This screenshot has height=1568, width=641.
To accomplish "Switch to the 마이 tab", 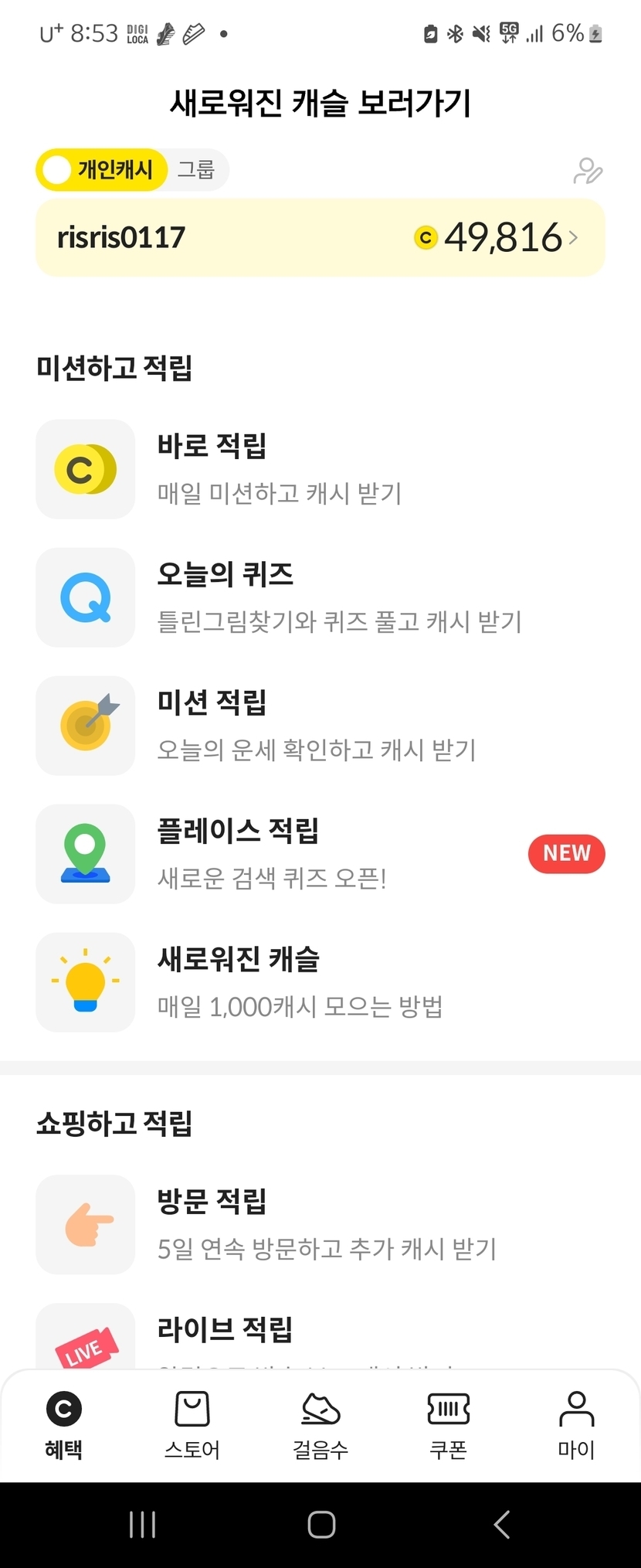I will click(x=576, y=1427).
